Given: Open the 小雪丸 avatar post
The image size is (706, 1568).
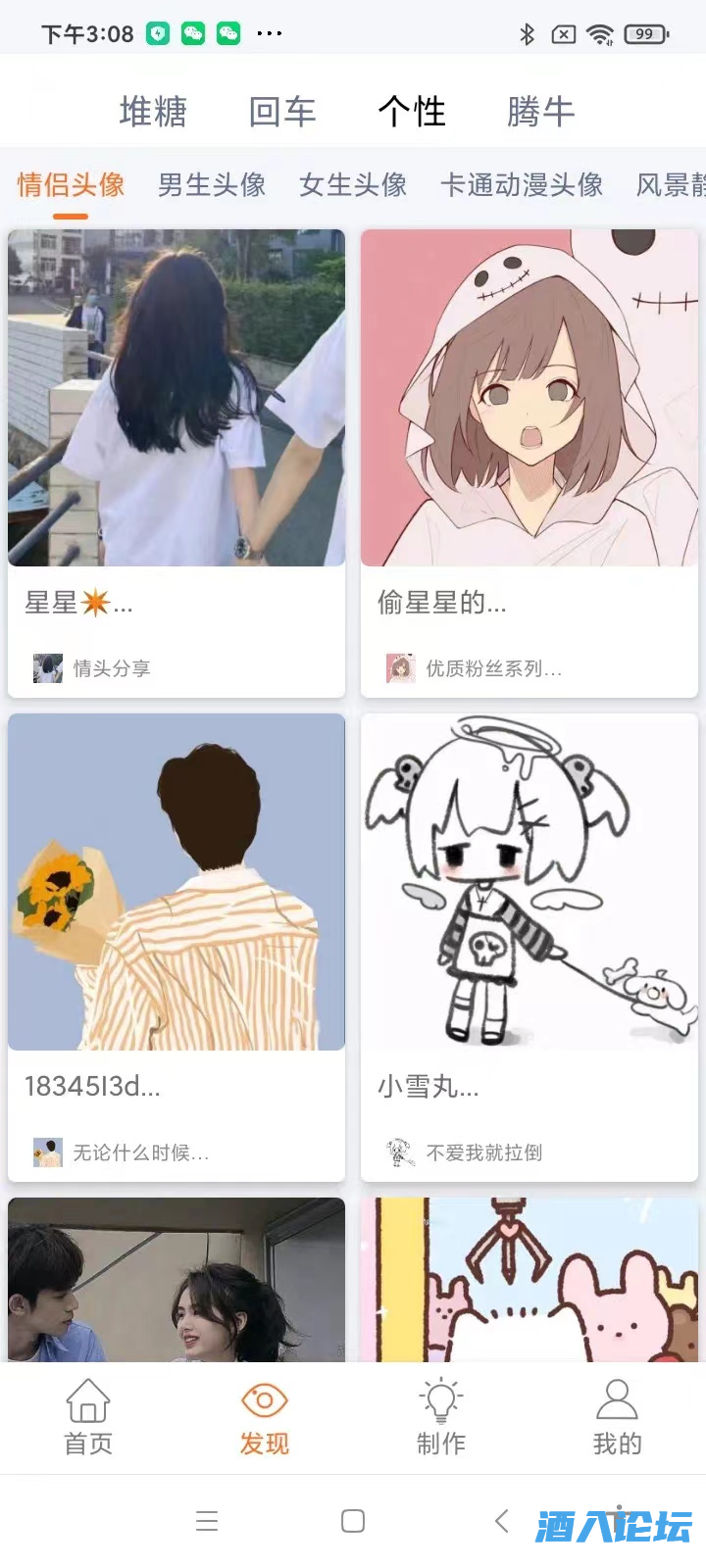Looking at the screenshot, I should 529,881.
